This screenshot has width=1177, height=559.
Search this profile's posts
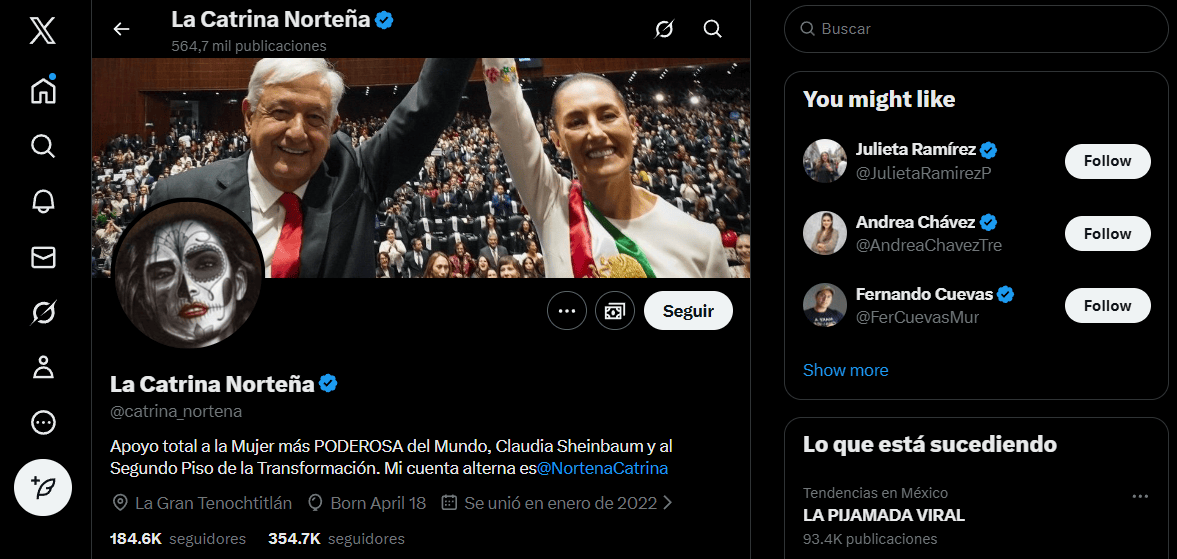(712, 29)
